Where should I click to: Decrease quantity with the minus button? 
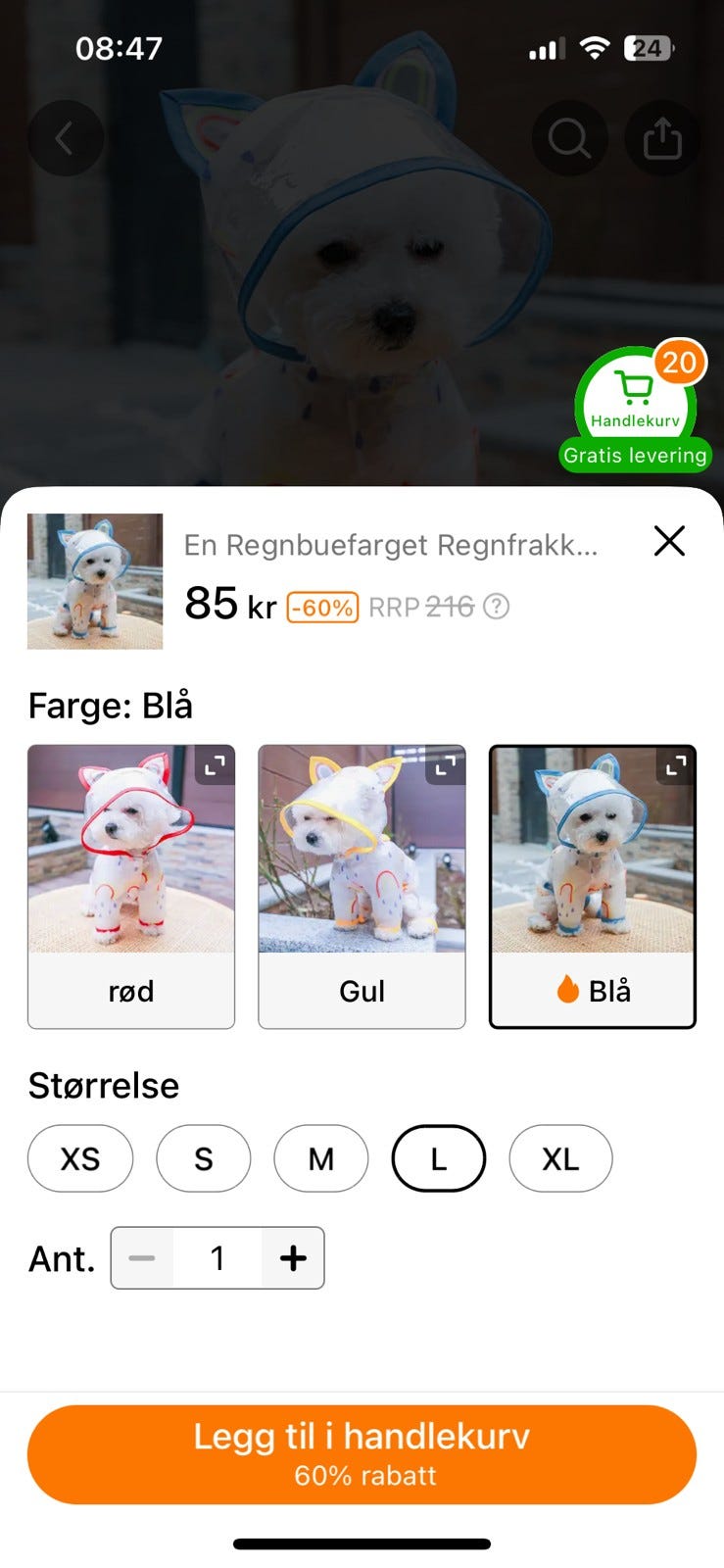143,1258
